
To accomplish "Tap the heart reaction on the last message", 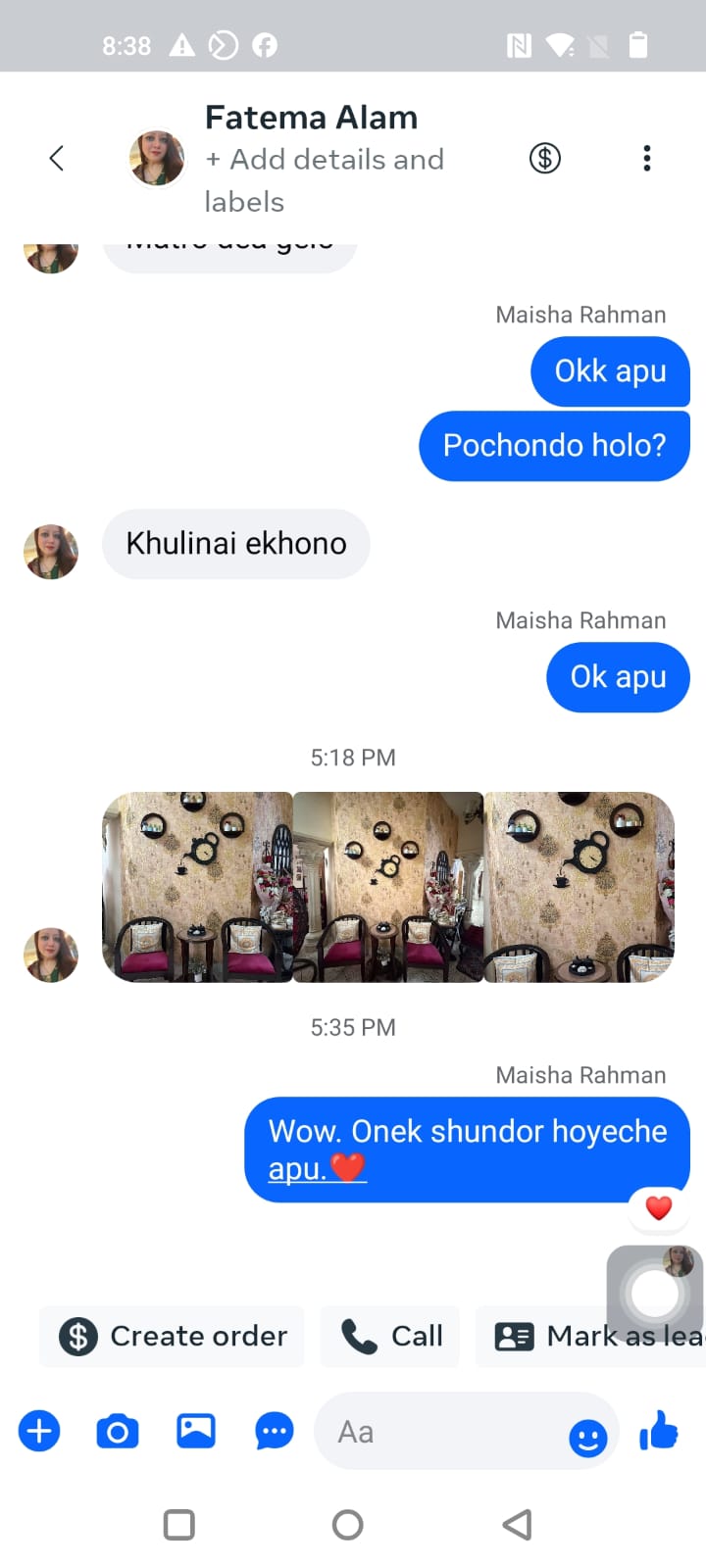I will click(658, 1207).
